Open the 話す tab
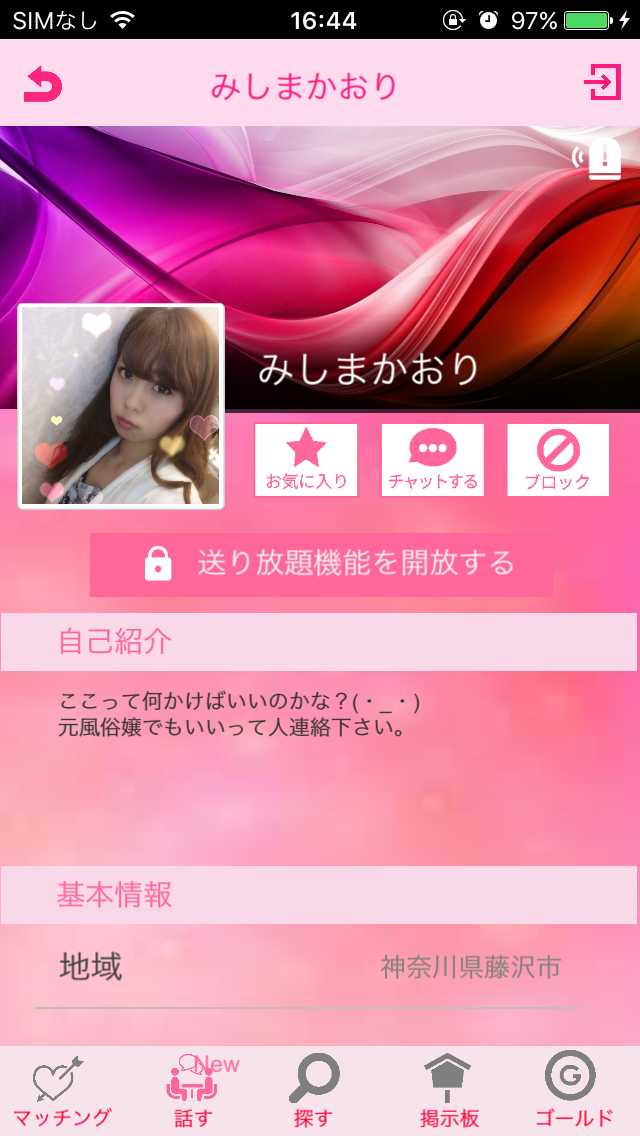 (192, 1092)
